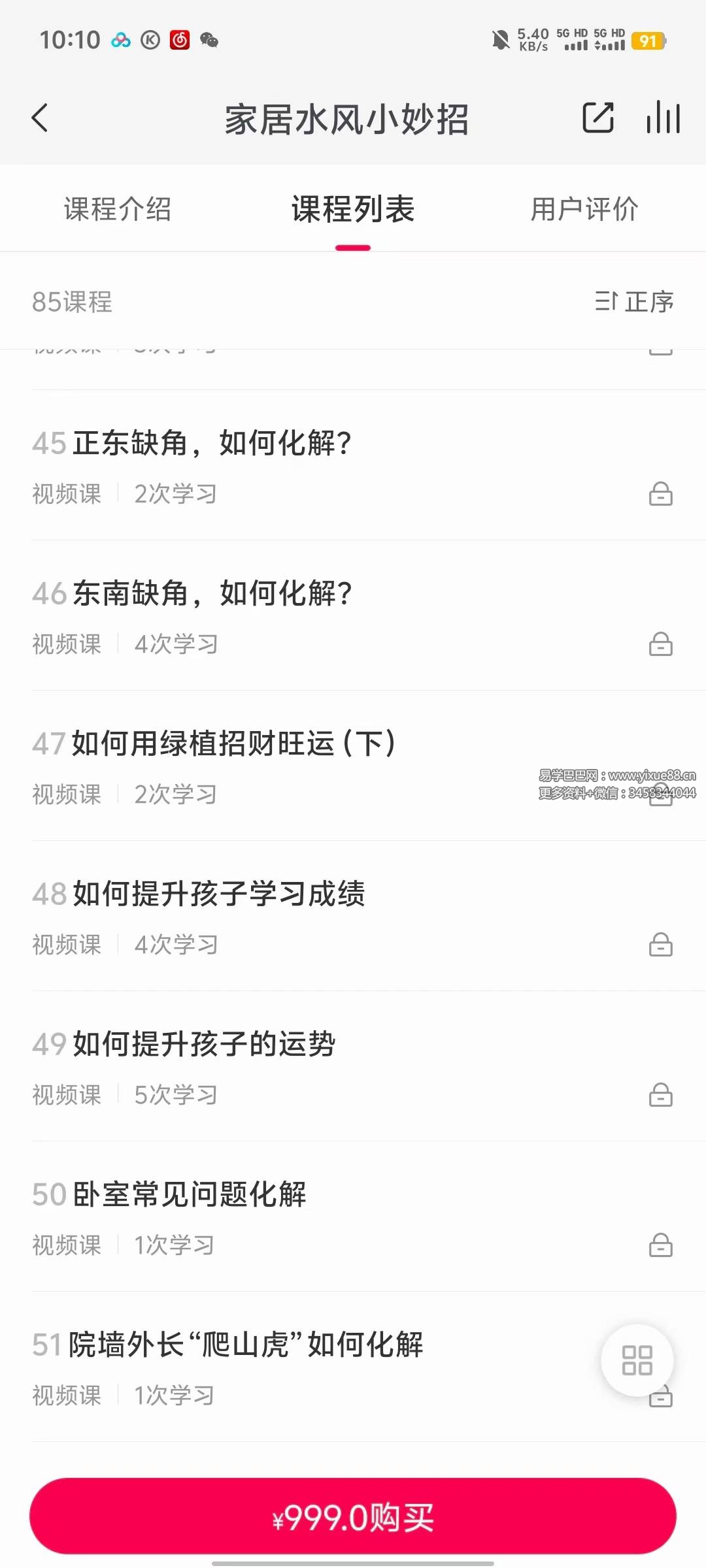Screen dimensions: 706x1568
Task: Switch to the 用户评价 tab
Action: [584, 210]
